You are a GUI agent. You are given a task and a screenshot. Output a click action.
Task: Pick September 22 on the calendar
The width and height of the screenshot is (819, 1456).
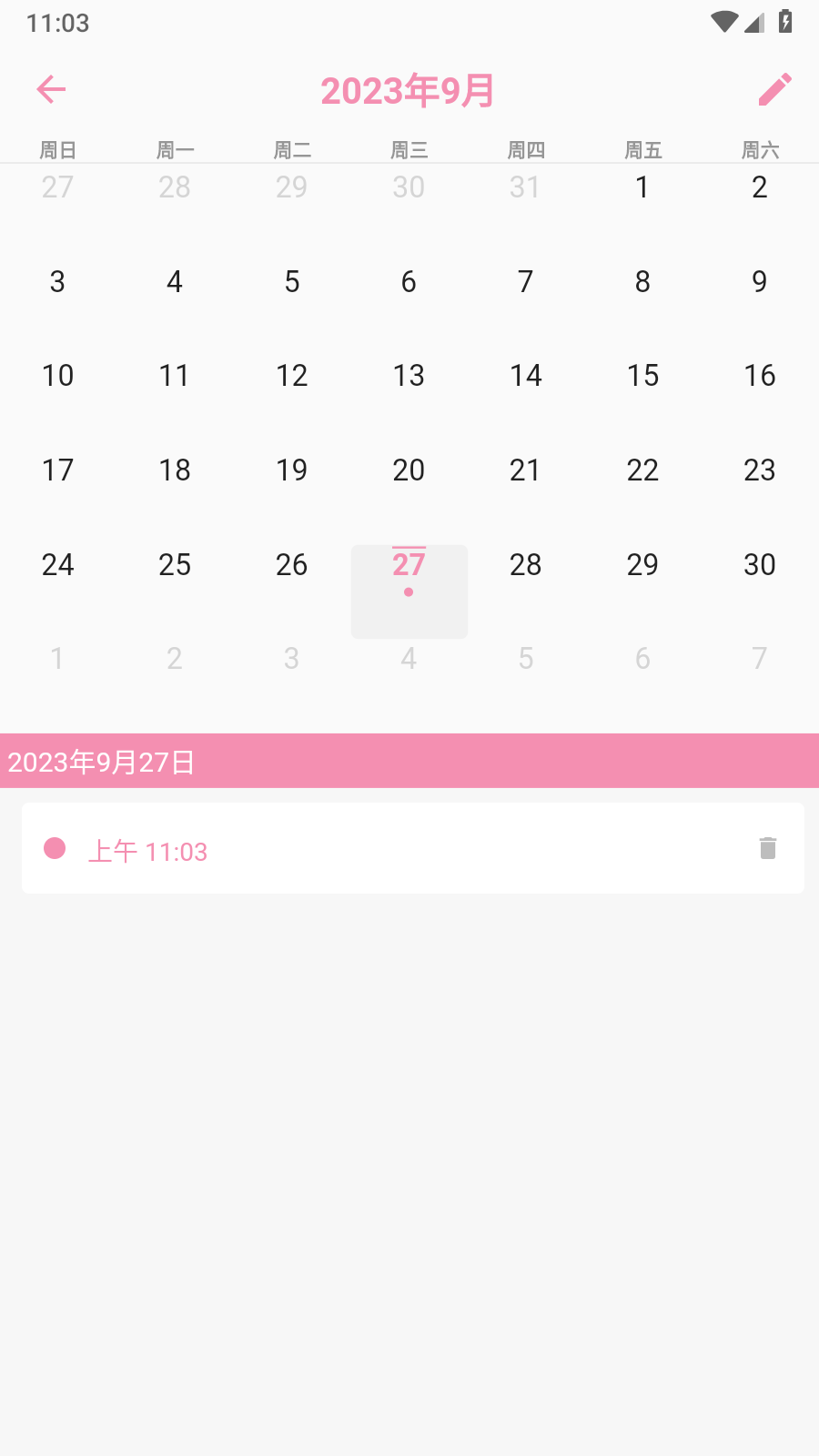coord(642,470)
